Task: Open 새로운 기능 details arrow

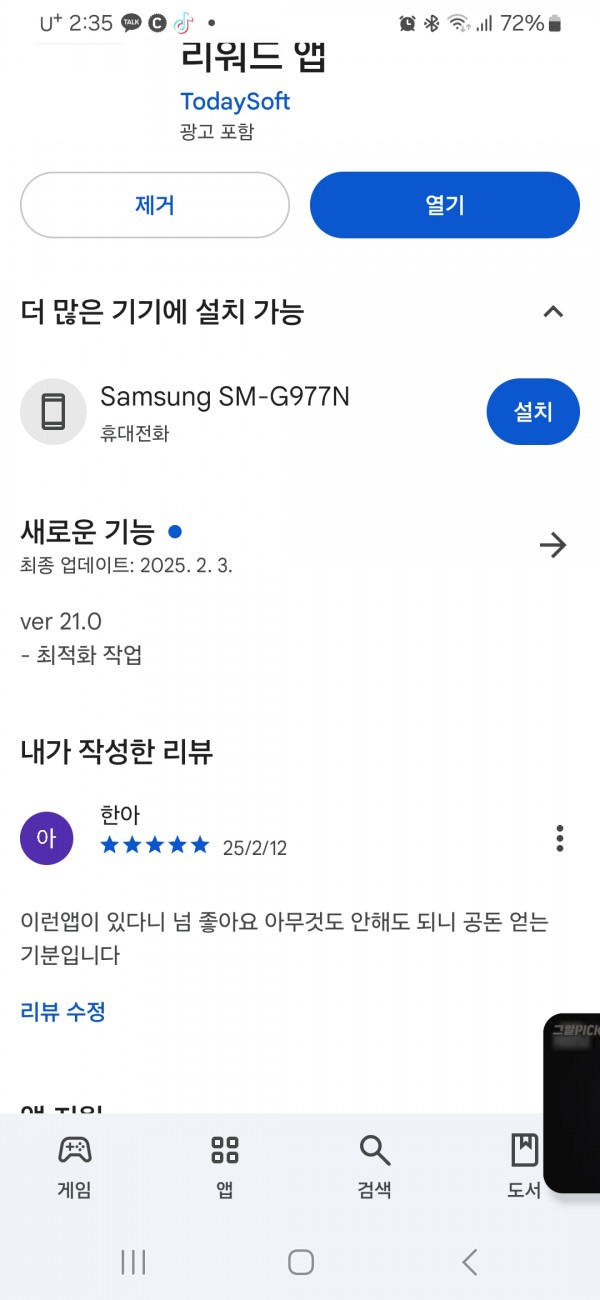Action: pyautogui.click(x=553, y=545)
